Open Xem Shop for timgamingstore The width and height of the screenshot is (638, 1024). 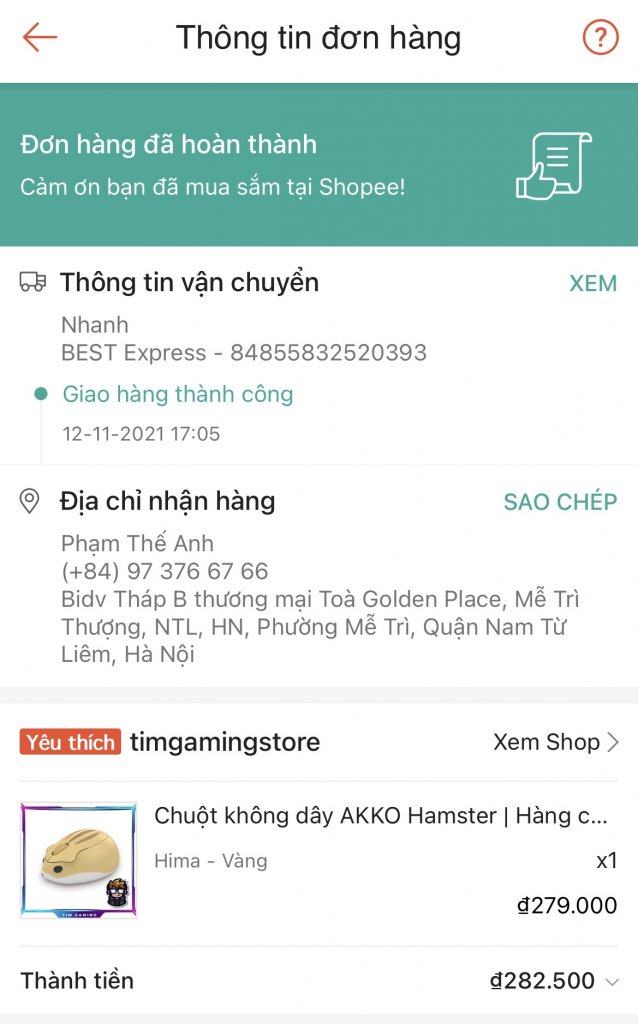point(556,742)
